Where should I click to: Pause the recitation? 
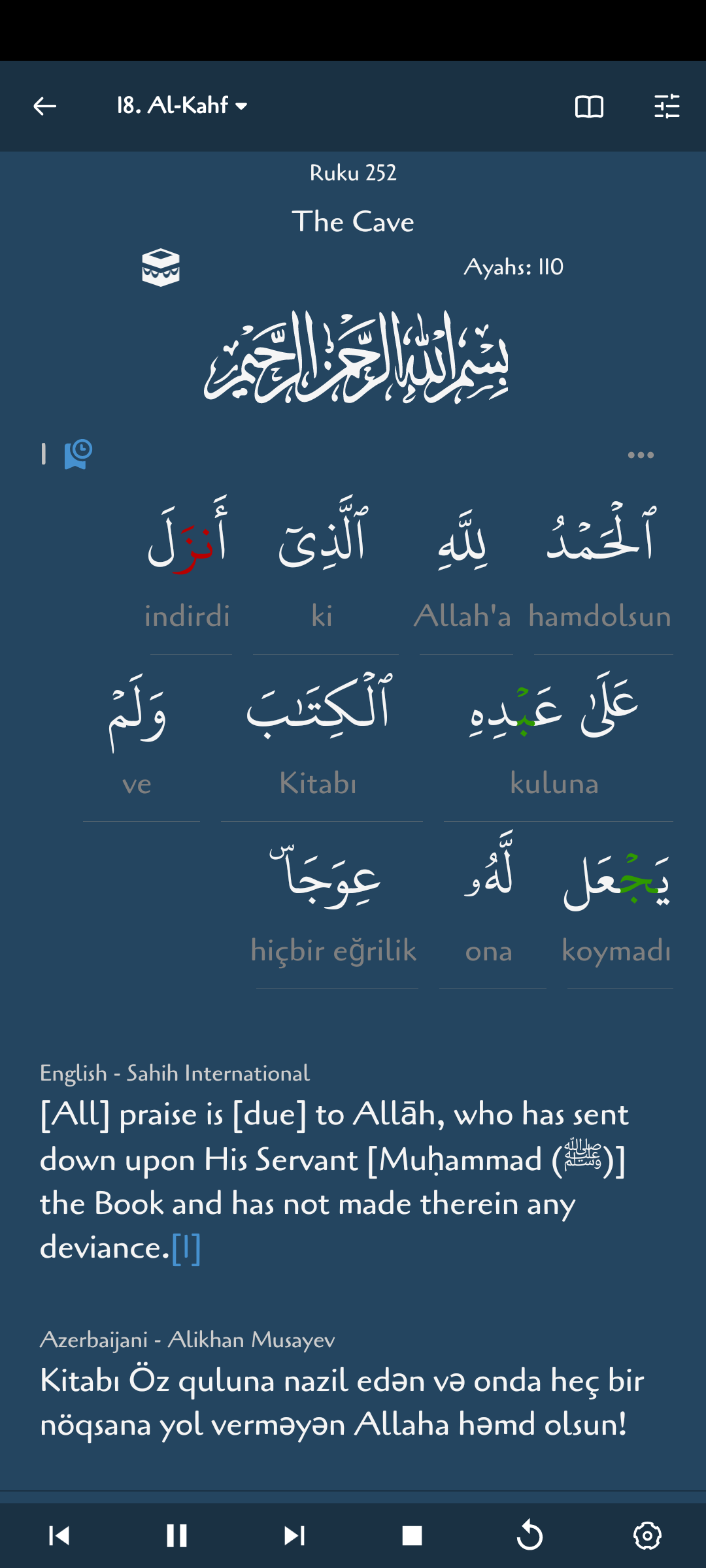(176, 1535)
